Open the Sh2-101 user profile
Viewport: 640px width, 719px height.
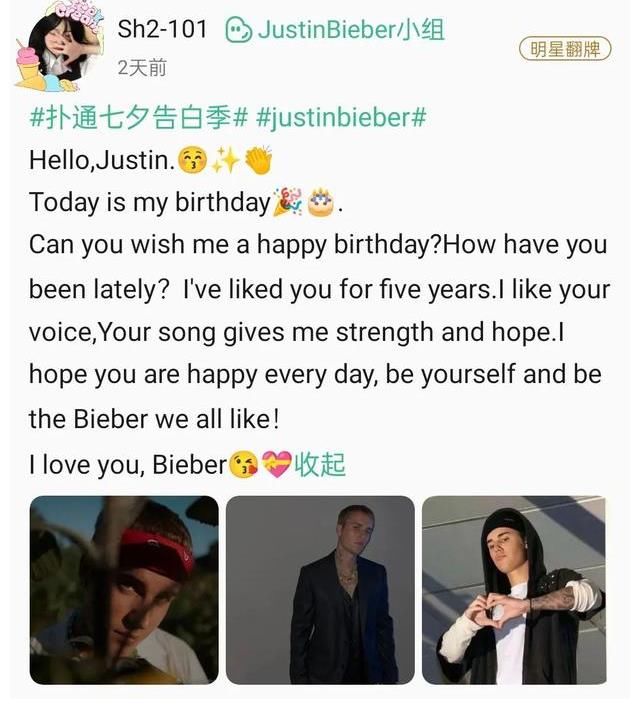(162, 29)
